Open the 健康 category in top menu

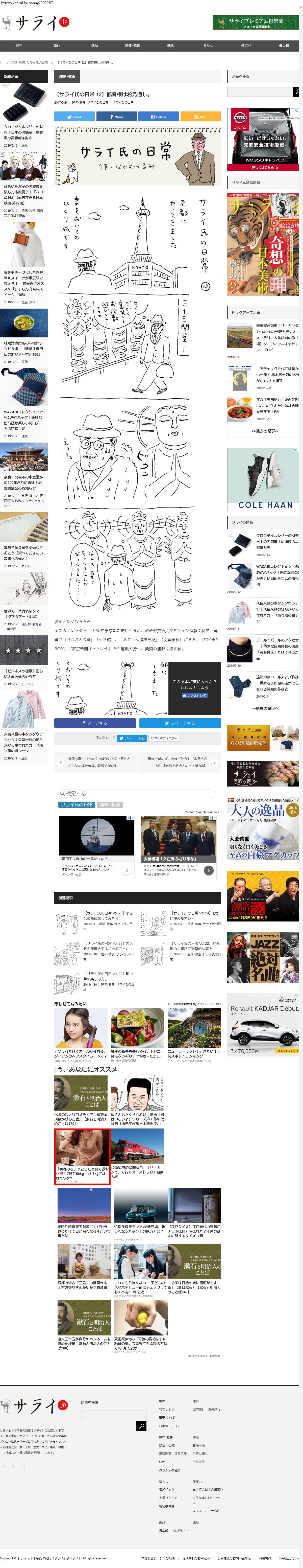pos(170,45)
